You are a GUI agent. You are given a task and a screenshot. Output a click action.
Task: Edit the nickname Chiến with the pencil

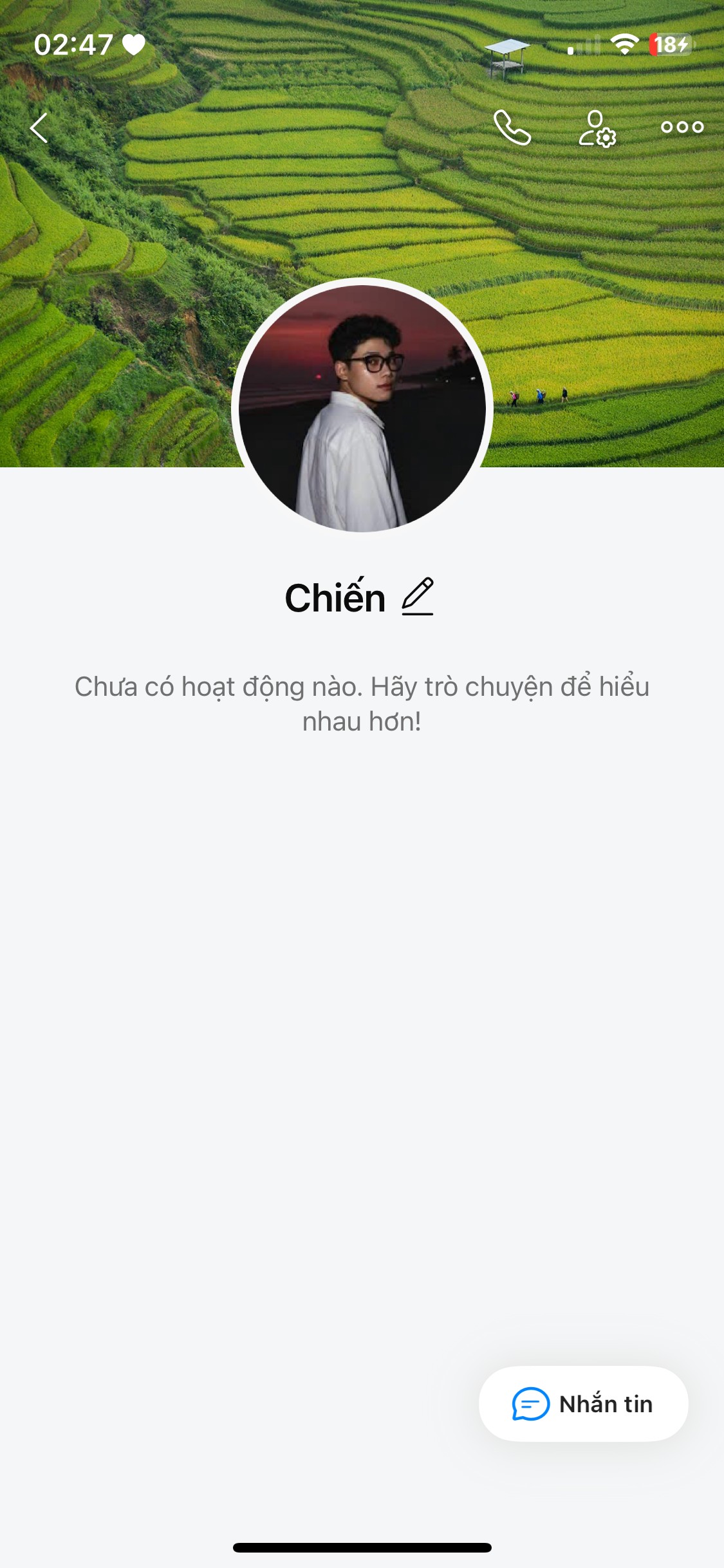pos(418,597)
